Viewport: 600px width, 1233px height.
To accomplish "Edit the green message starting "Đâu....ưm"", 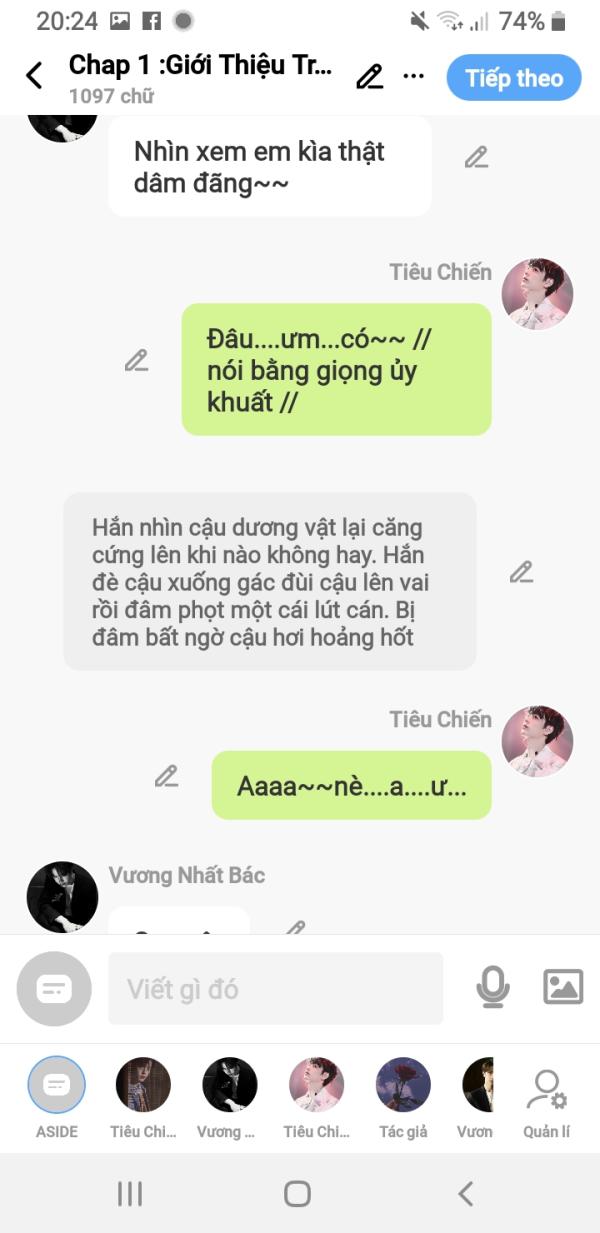I will (x=137, y=360).
